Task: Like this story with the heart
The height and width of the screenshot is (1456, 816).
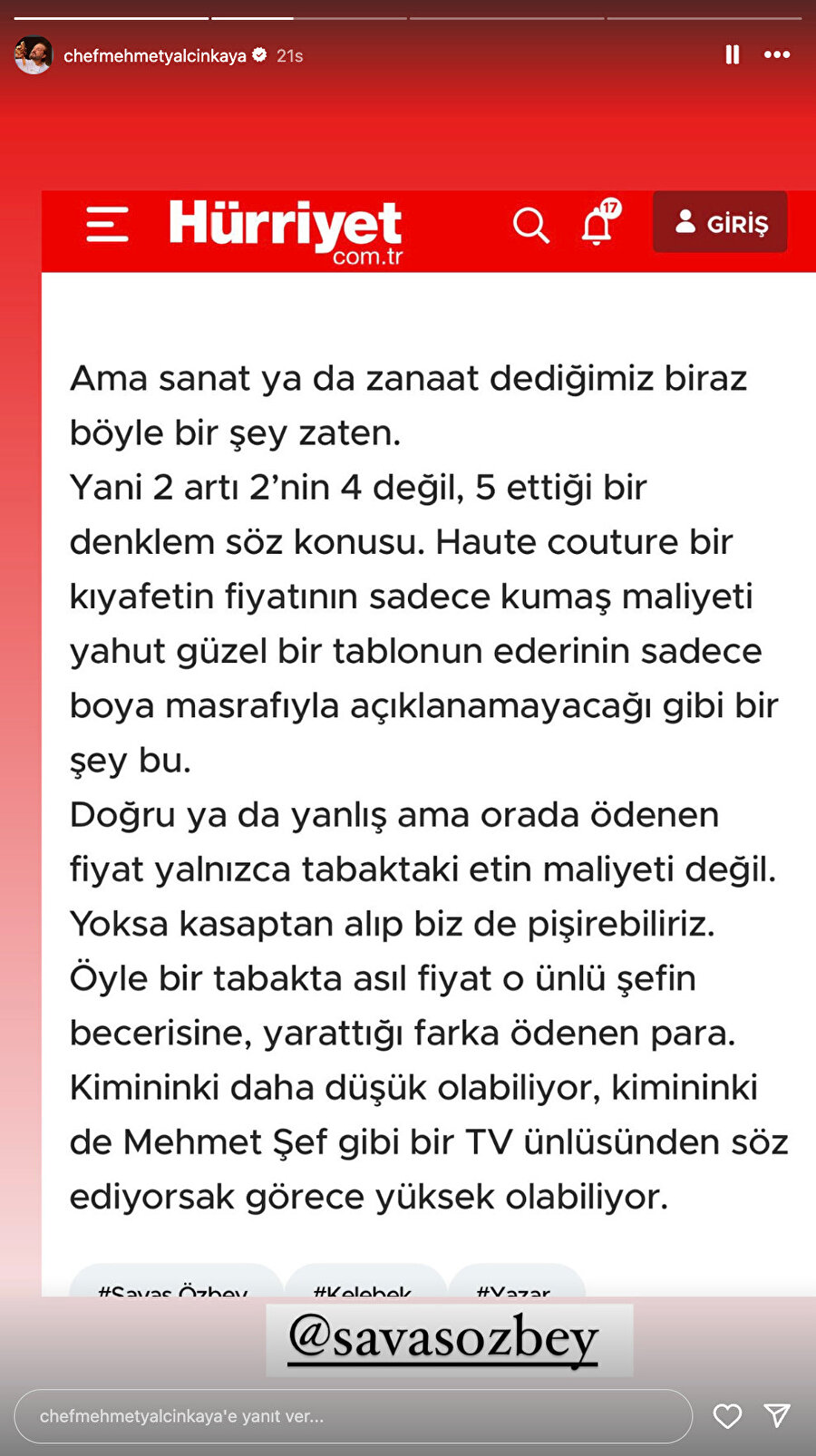Action: click(727, 1416)
